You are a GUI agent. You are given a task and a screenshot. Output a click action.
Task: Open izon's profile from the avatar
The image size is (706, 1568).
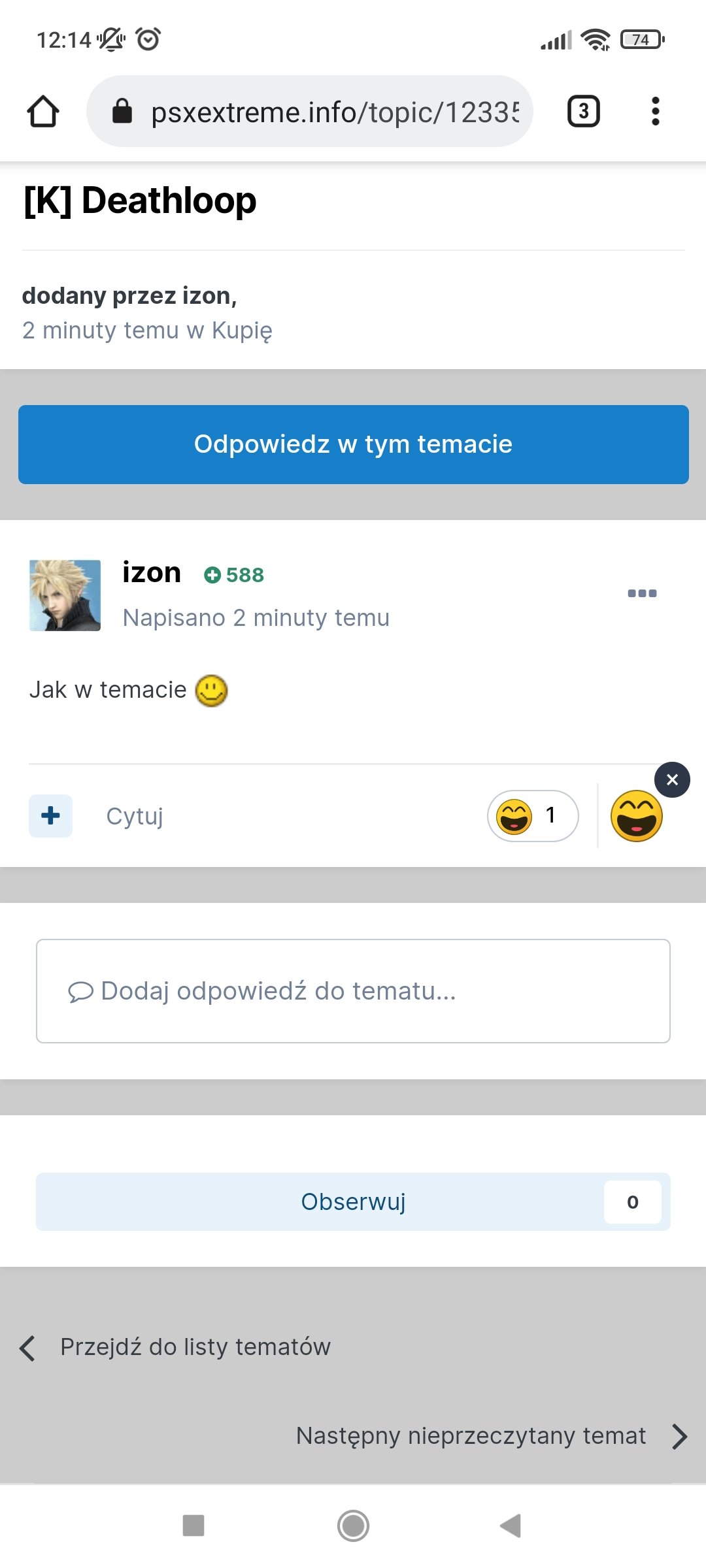[65, 595]
